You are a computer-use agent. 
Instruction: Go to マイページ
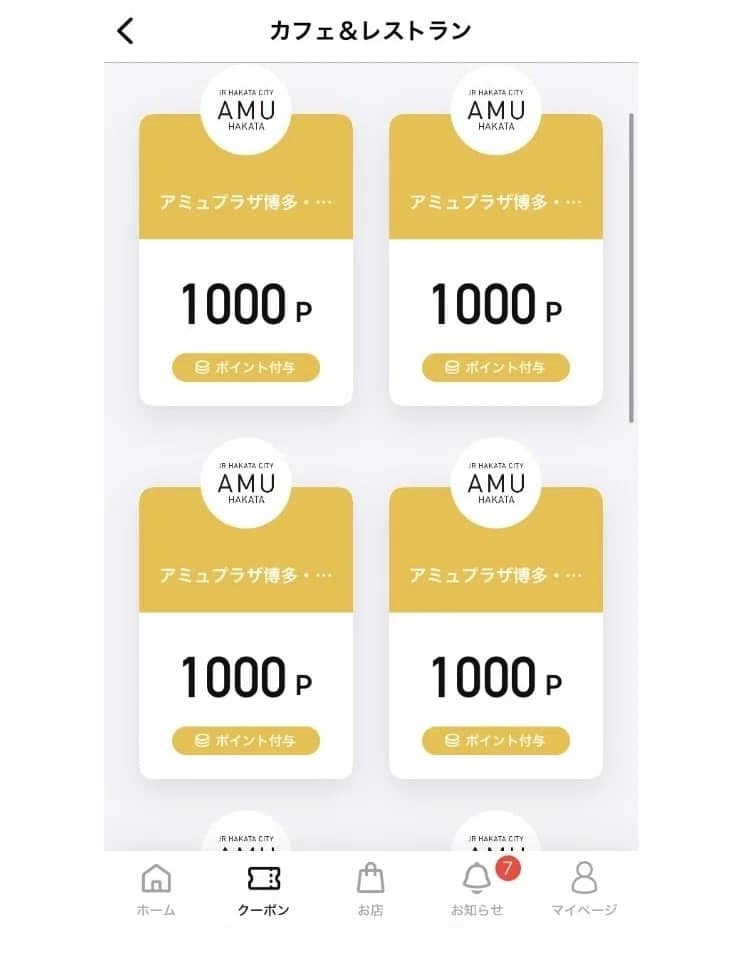pos(584,890)
